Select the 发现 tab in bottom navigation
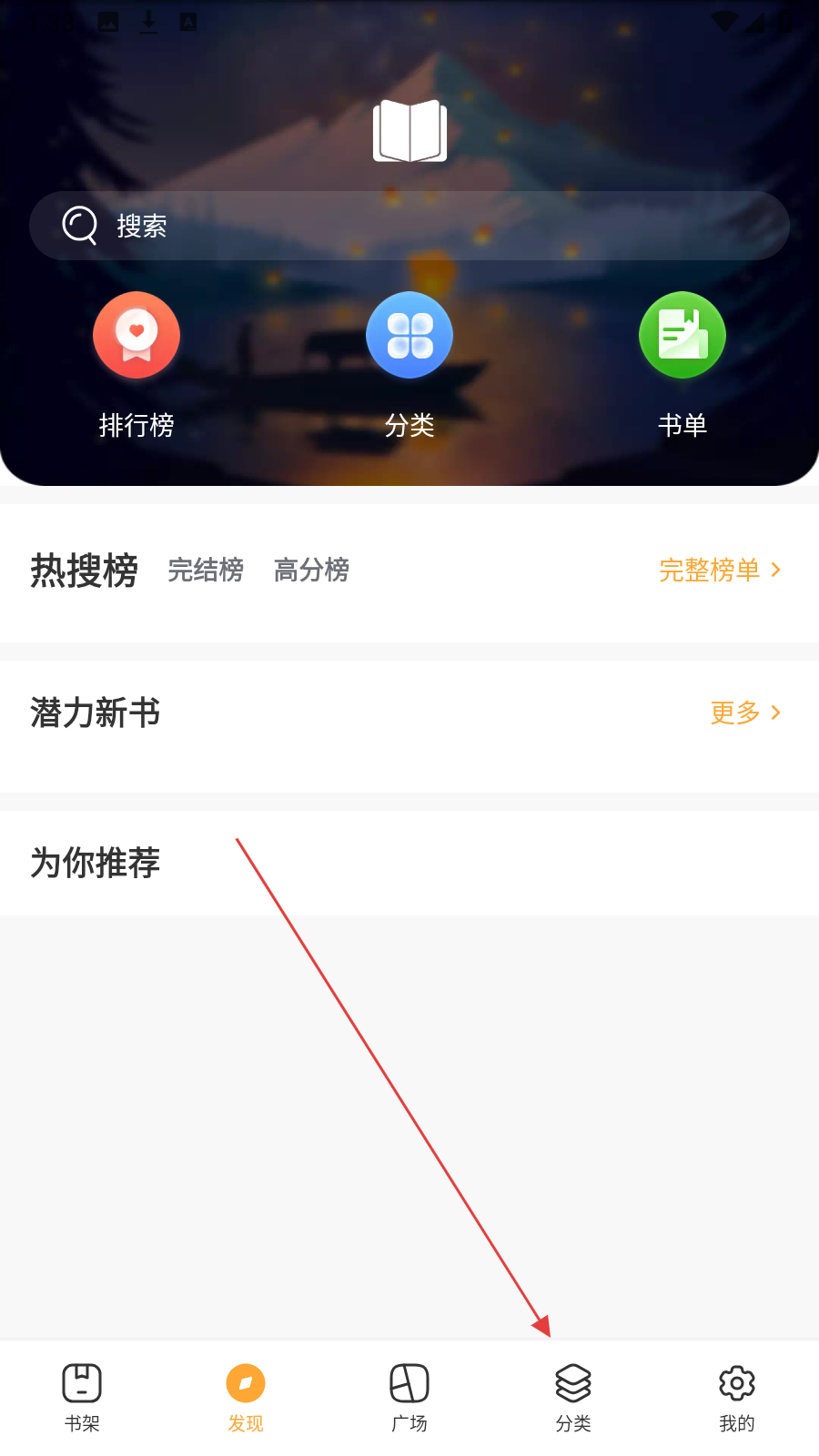Image resolution: width=819 pixels, height=1456 pixels. coord(246,1397)
